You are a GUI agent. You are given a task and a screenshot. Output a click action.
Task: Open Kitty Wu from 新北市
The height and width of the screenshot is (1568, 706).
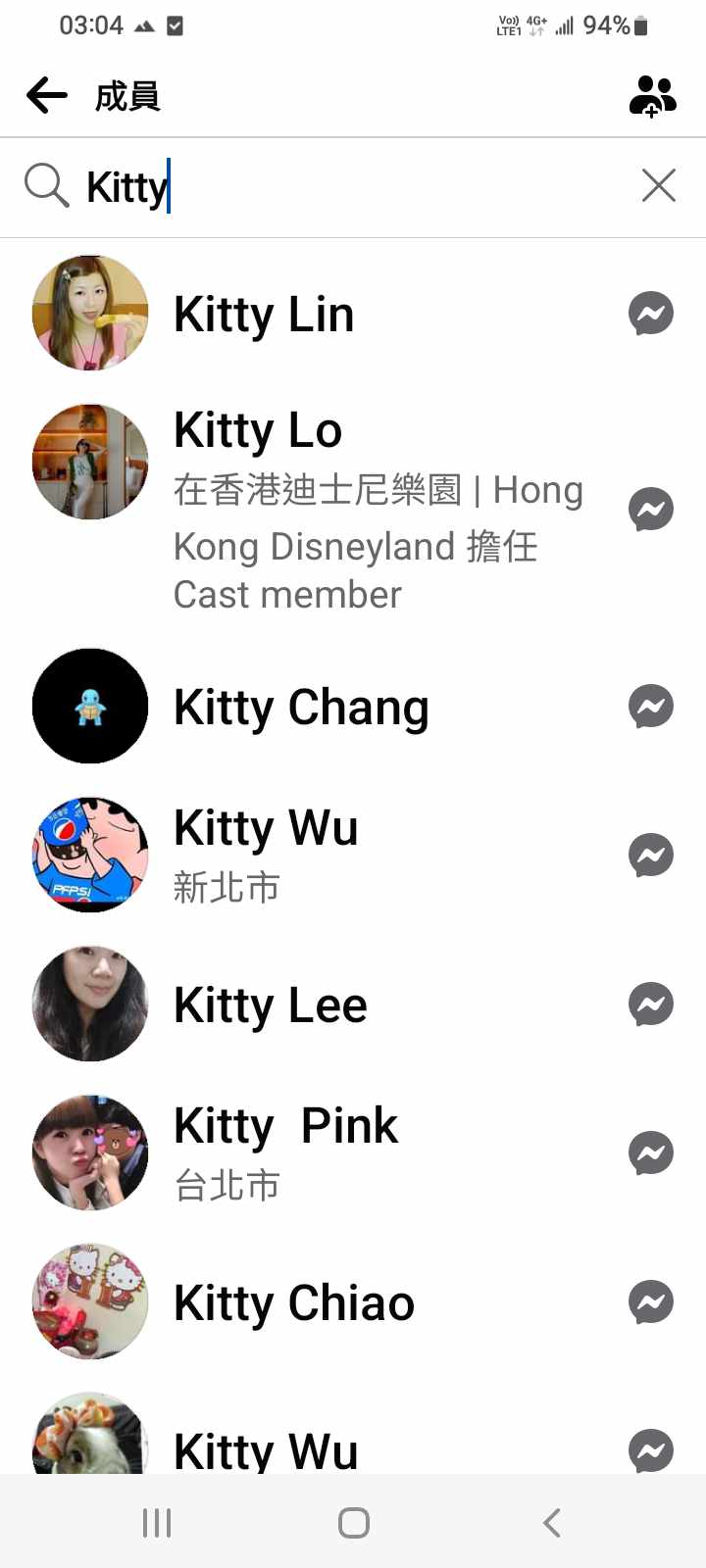pyautogui.click(x=266, y=829)
